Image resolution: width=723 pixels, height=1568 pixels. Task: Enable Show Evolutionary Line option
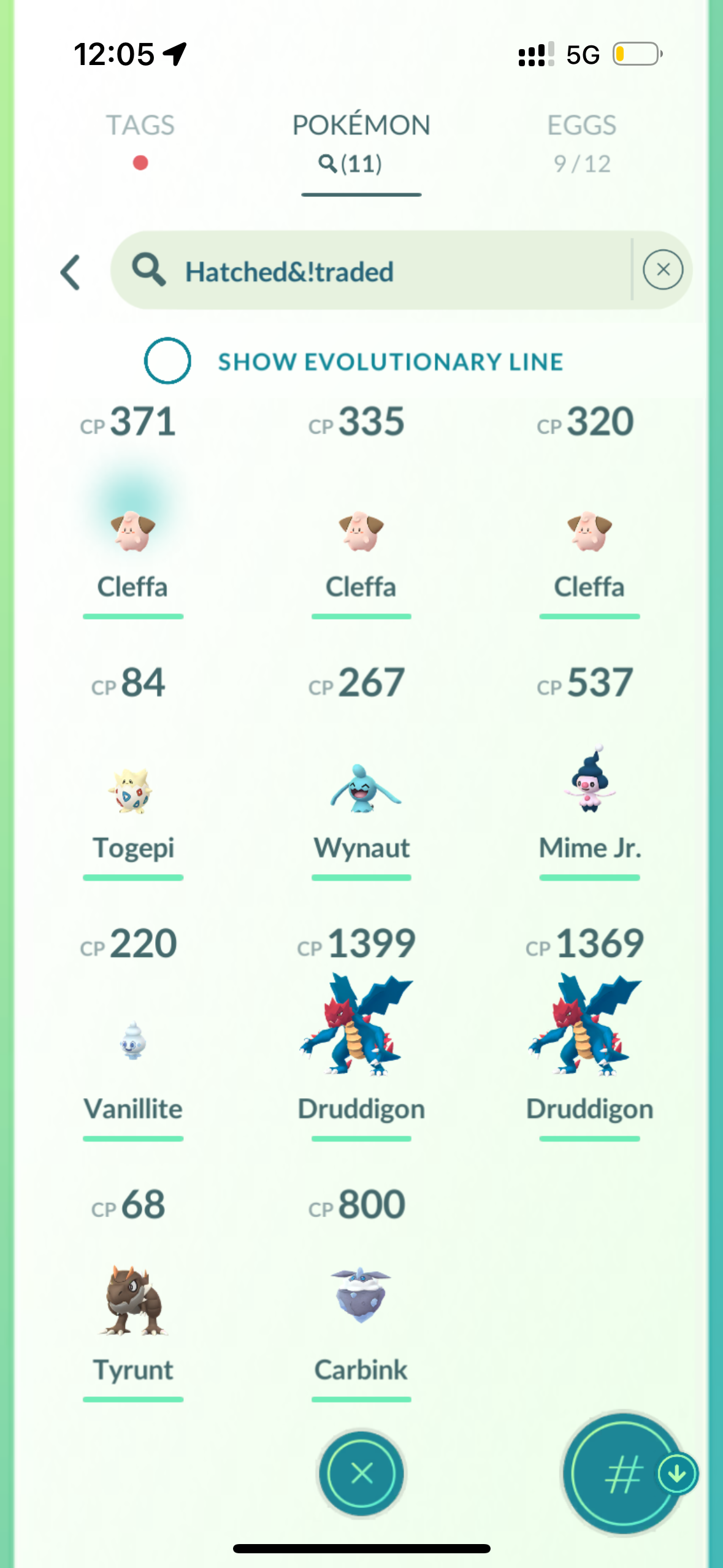tap(167, 361)
